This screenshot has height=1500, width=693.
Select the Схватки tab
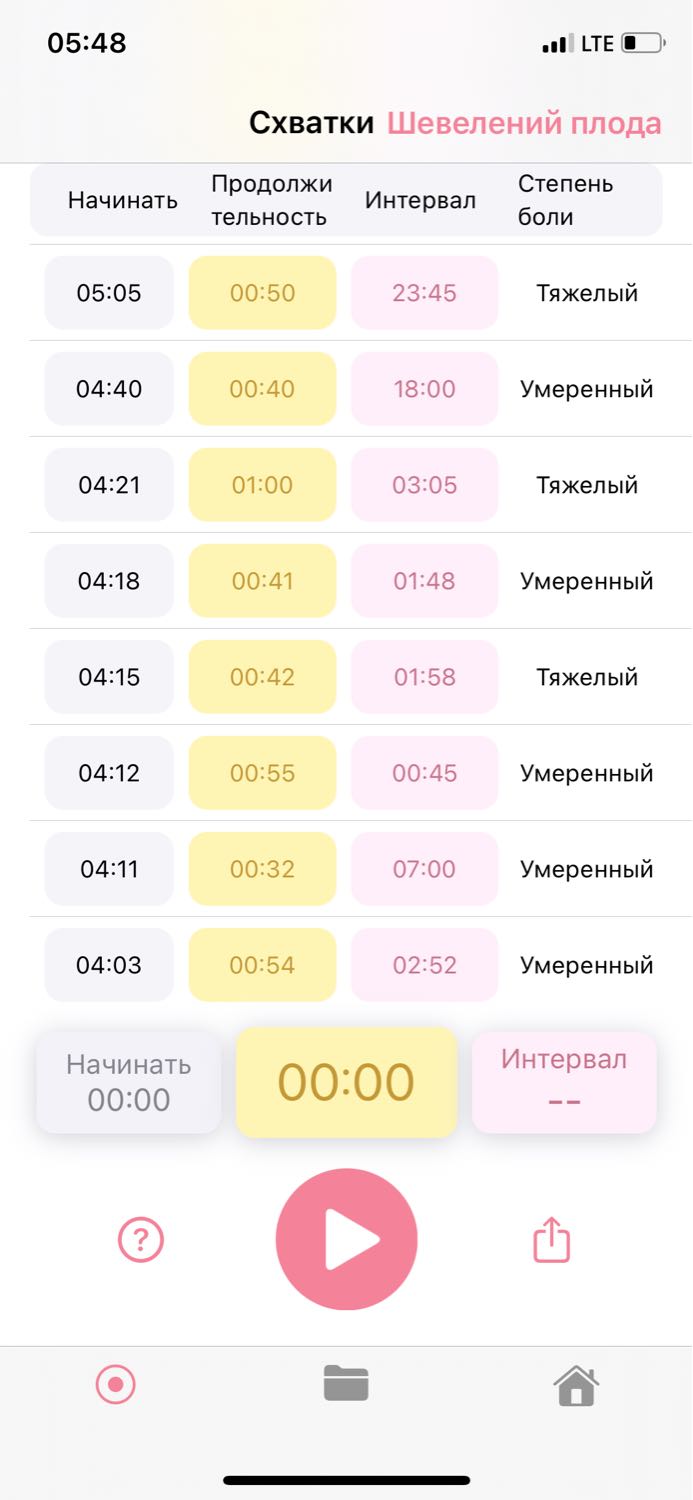[311, 124]
